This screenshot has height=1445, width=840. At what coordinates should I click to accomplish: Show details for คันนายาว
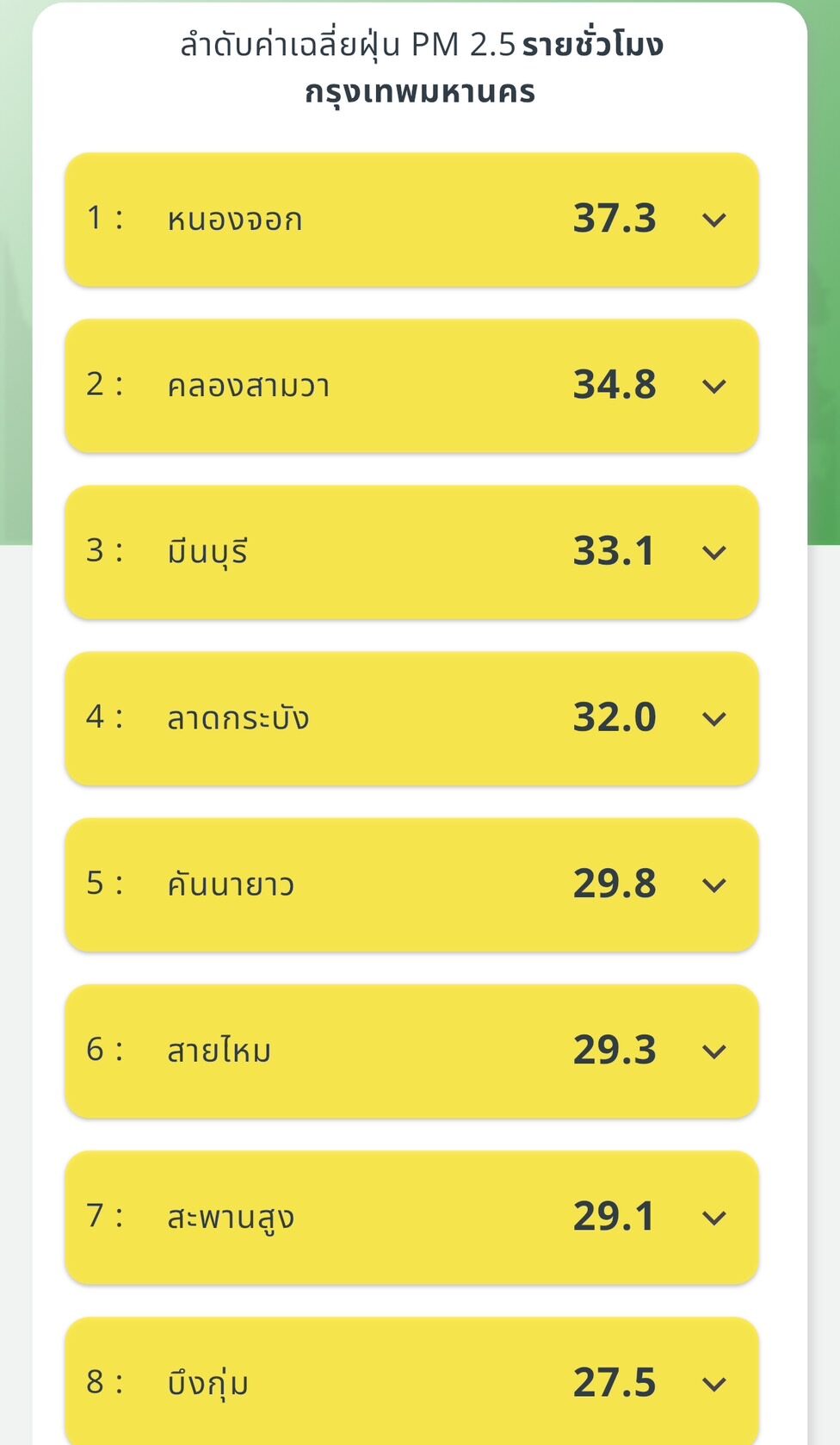pyautogui.click(x=411, y=884)
